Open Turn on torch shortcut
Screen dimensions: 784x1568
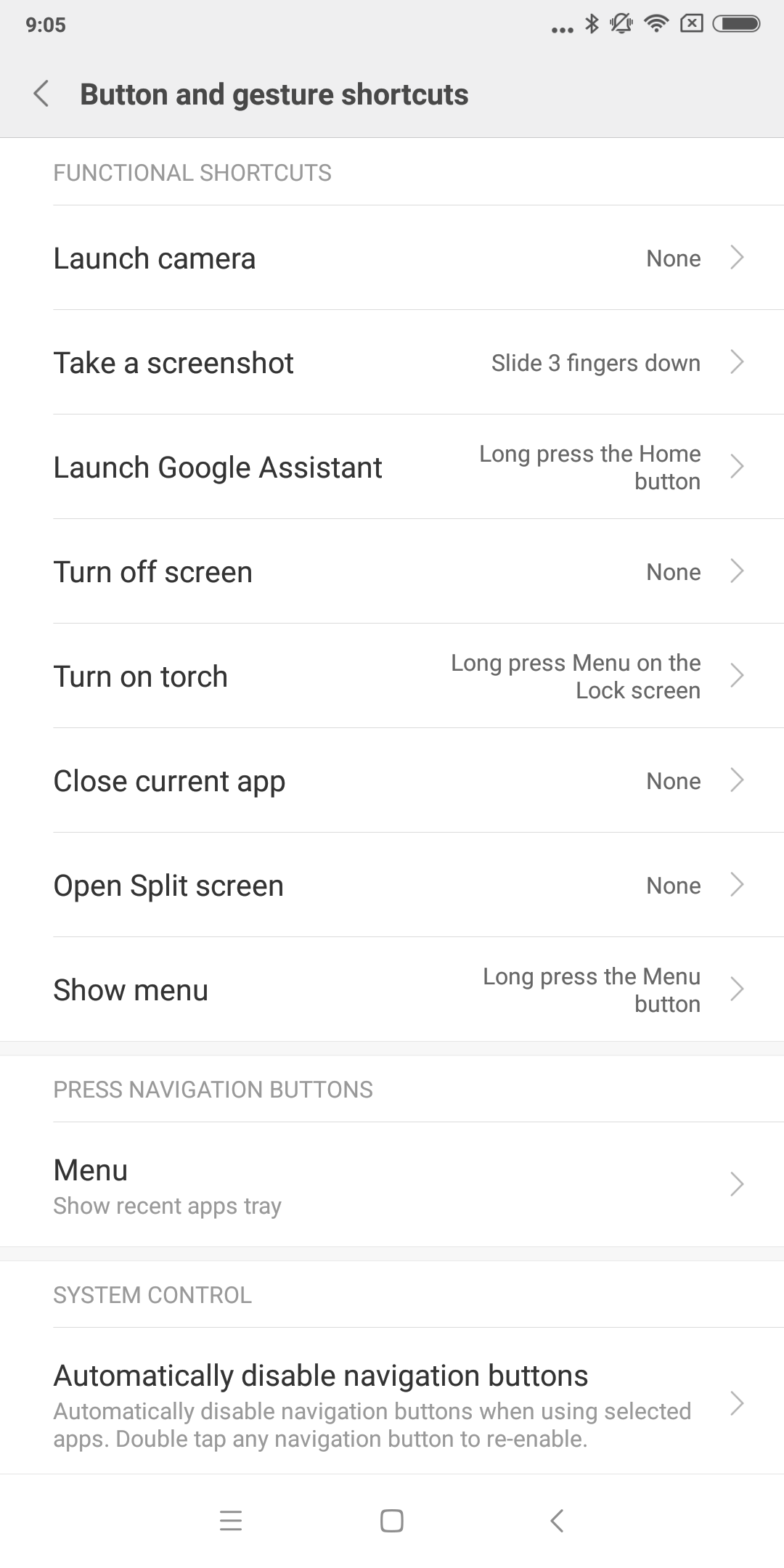pos(392,676)
